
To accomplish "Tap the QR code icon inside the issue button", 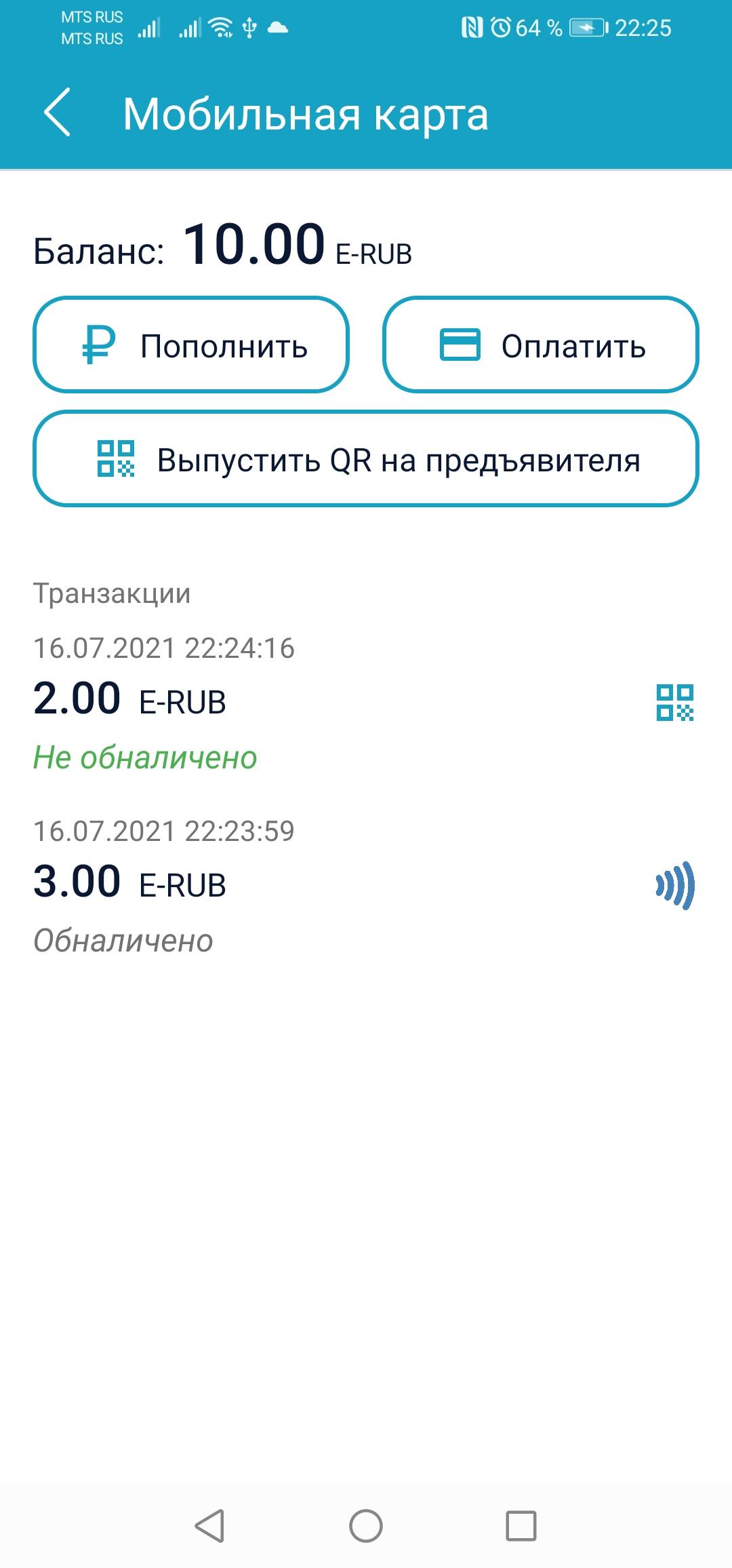I will tap(117, 459).
